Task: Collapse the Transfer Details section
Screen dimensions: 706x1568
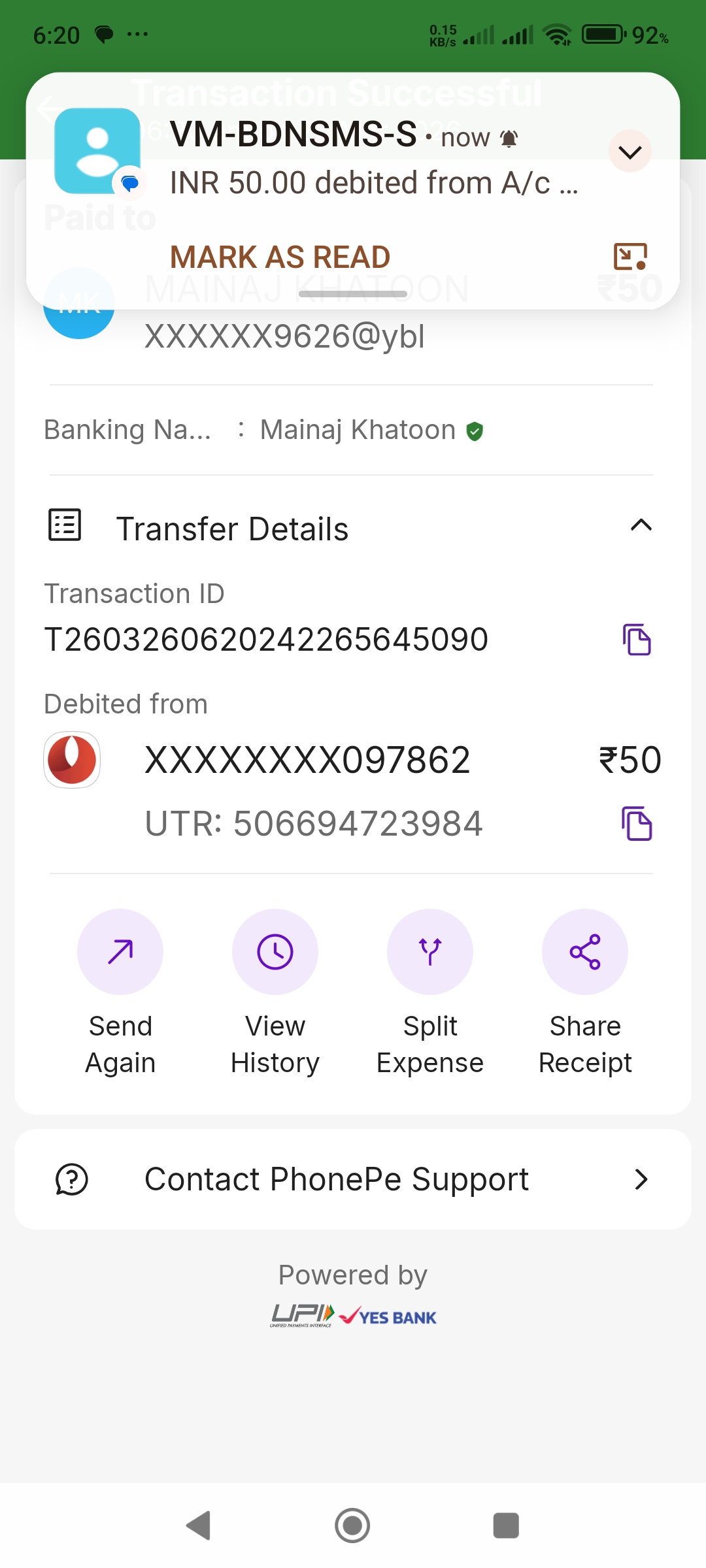Action: tap(641, 526)
